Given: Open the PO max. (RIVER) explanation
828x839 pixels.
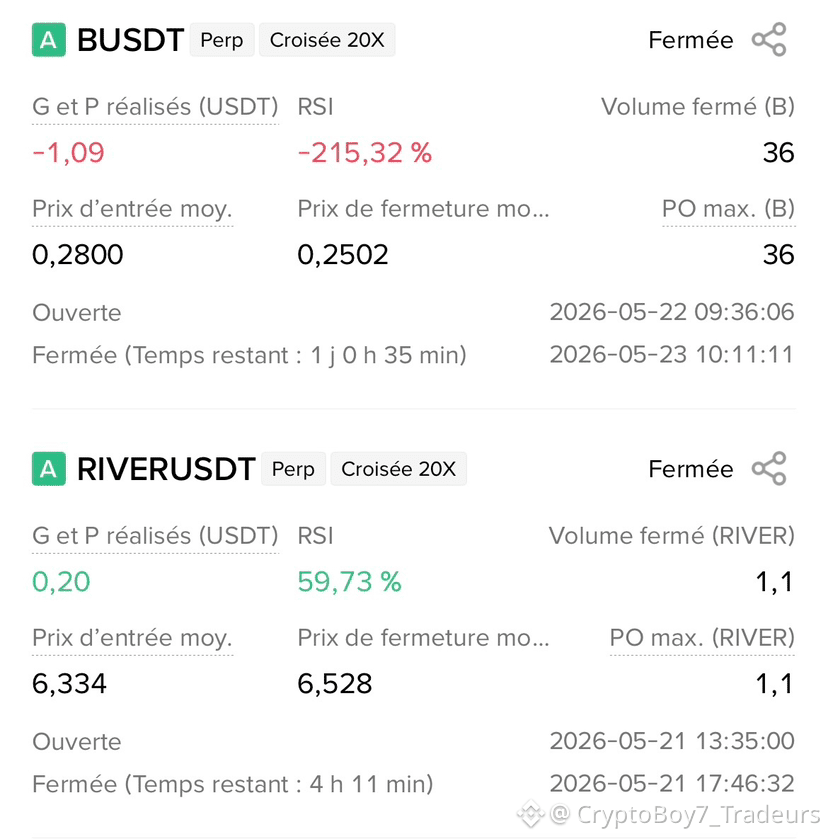Looking at the screenshot, I should (x=702, y=638).
